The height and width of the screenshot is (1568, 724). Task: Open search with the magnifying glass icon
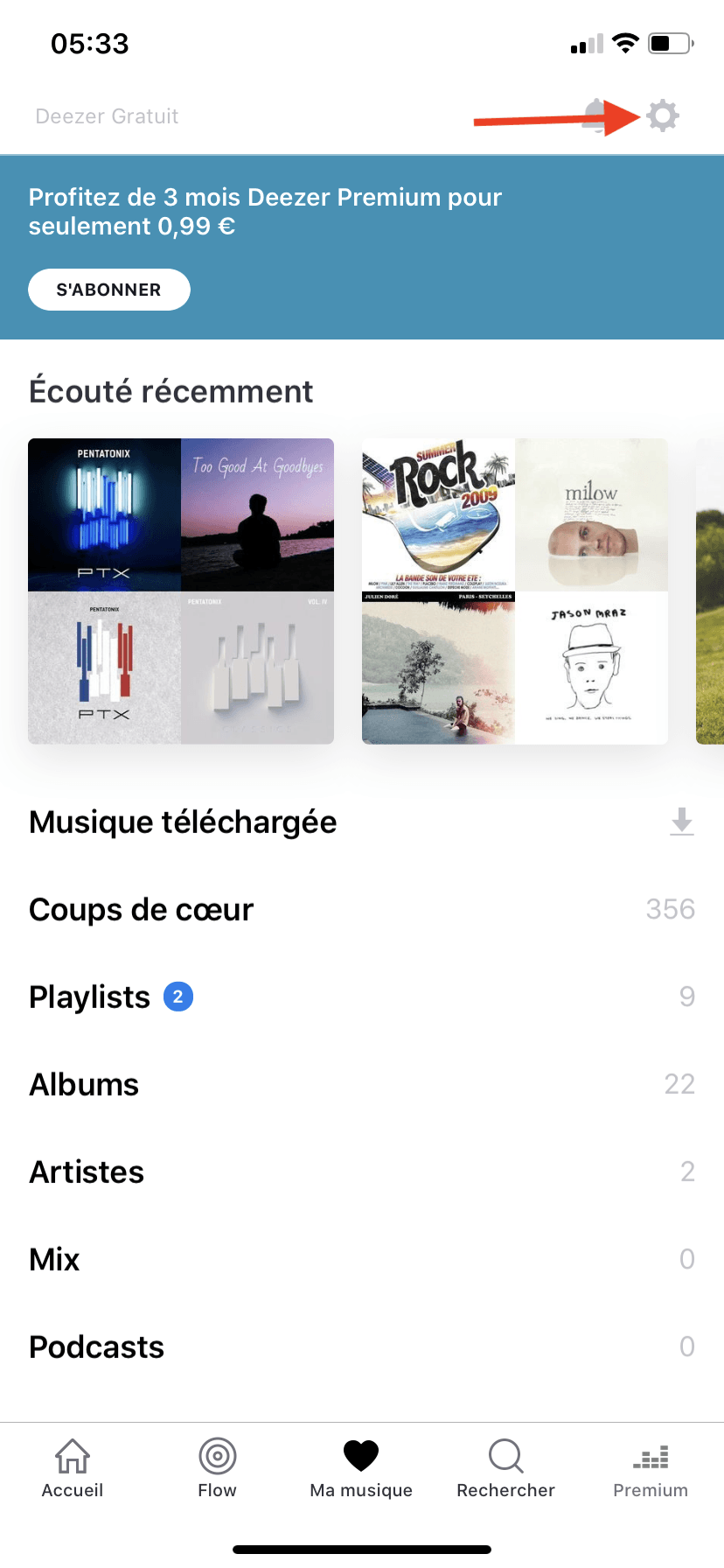(x=505, y=1455)
